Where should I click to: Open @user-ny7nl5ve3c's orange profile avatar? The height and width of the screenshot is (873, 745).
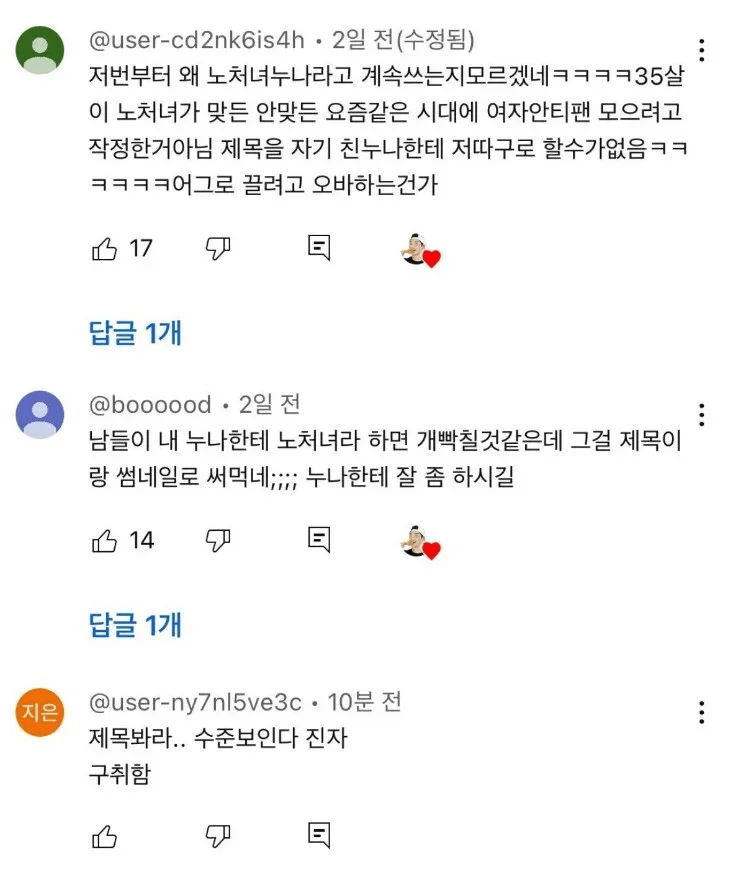(41, 712)
